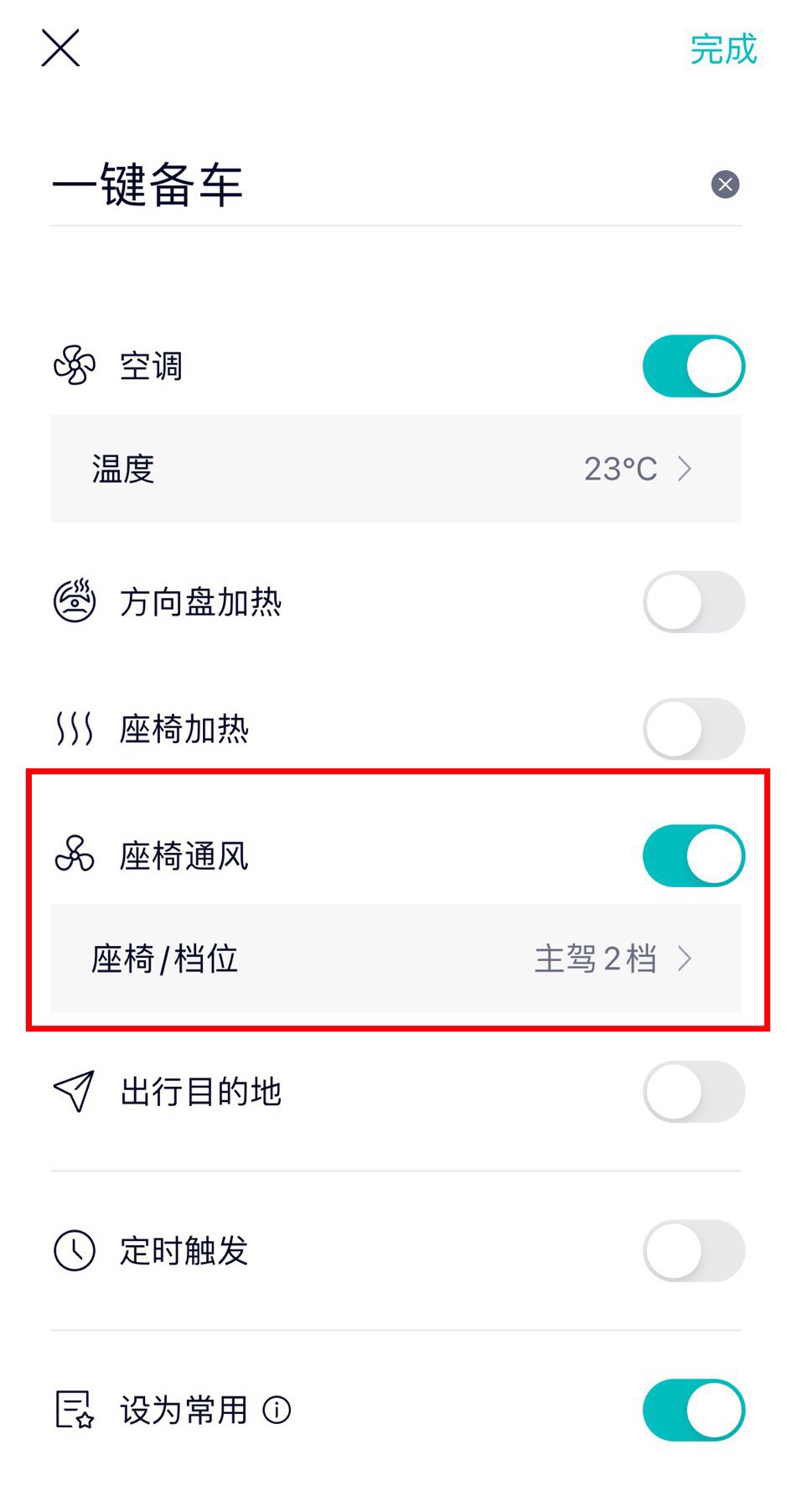Edit the 一键备车 name text field
Screen dimensions: 792x1512
(335, 185)
